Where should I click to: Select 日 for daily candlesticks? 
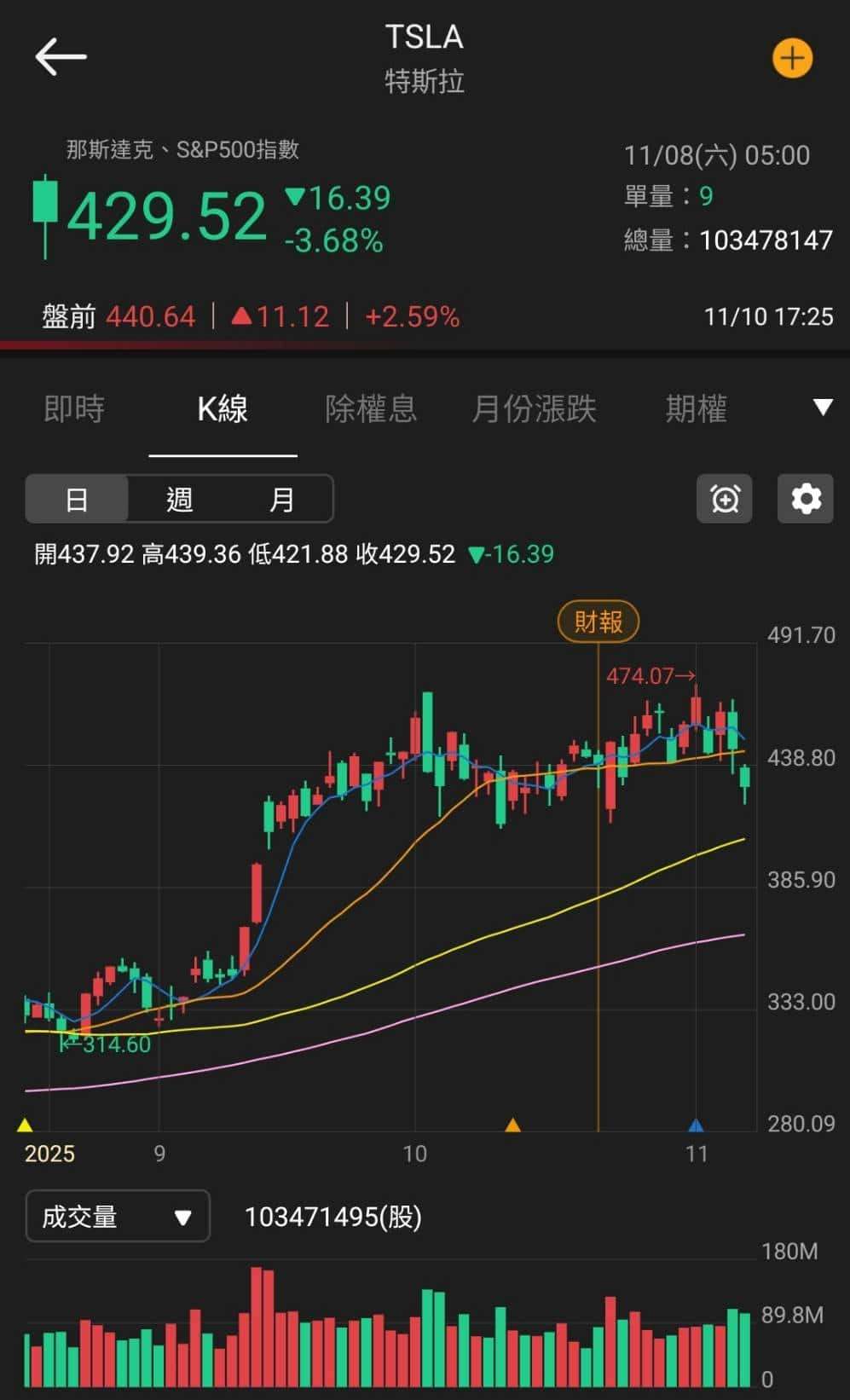click(78, 499)
